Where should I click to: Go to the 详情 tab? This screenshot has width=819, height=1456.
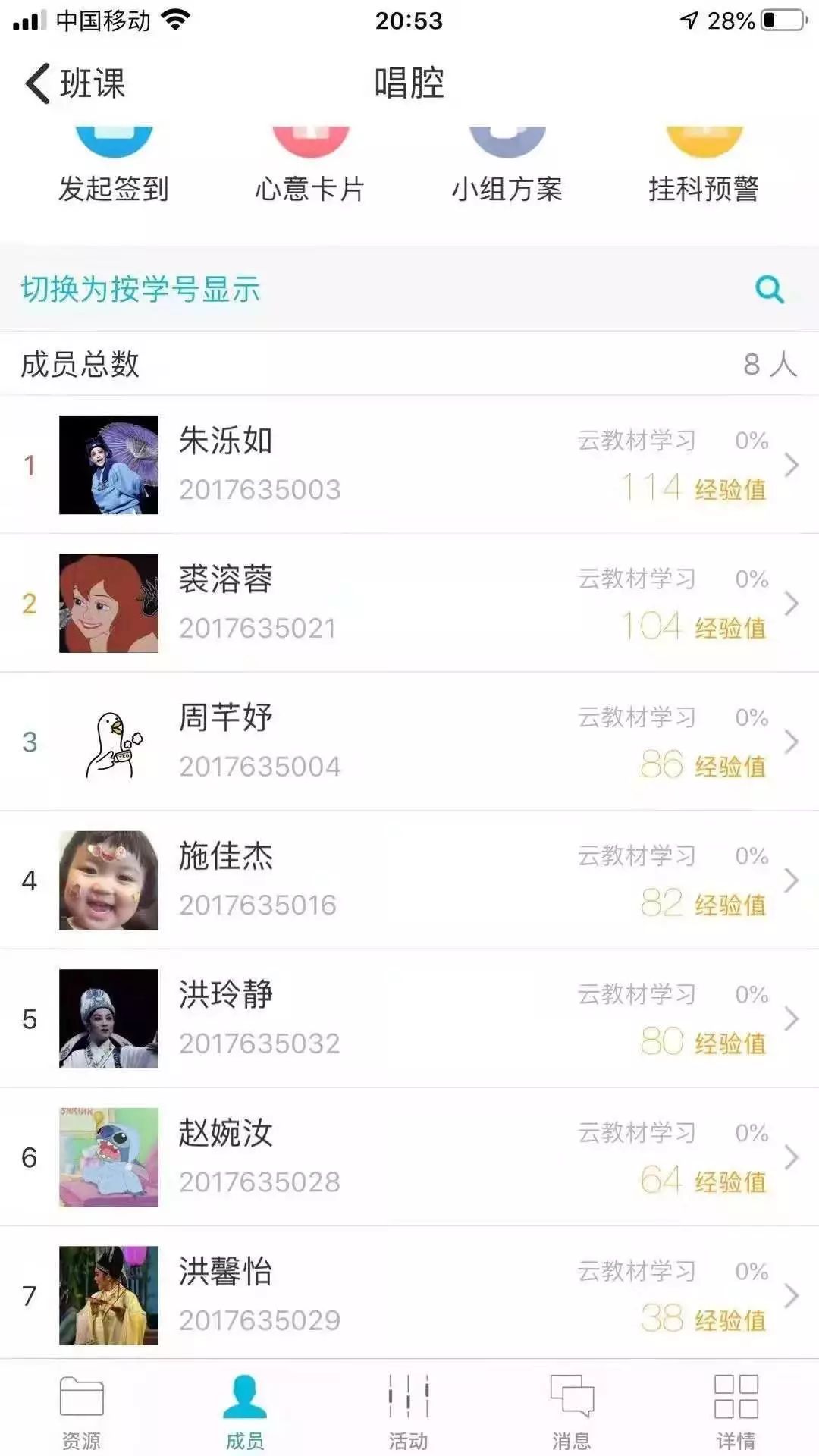click(x=736, y=1410)
